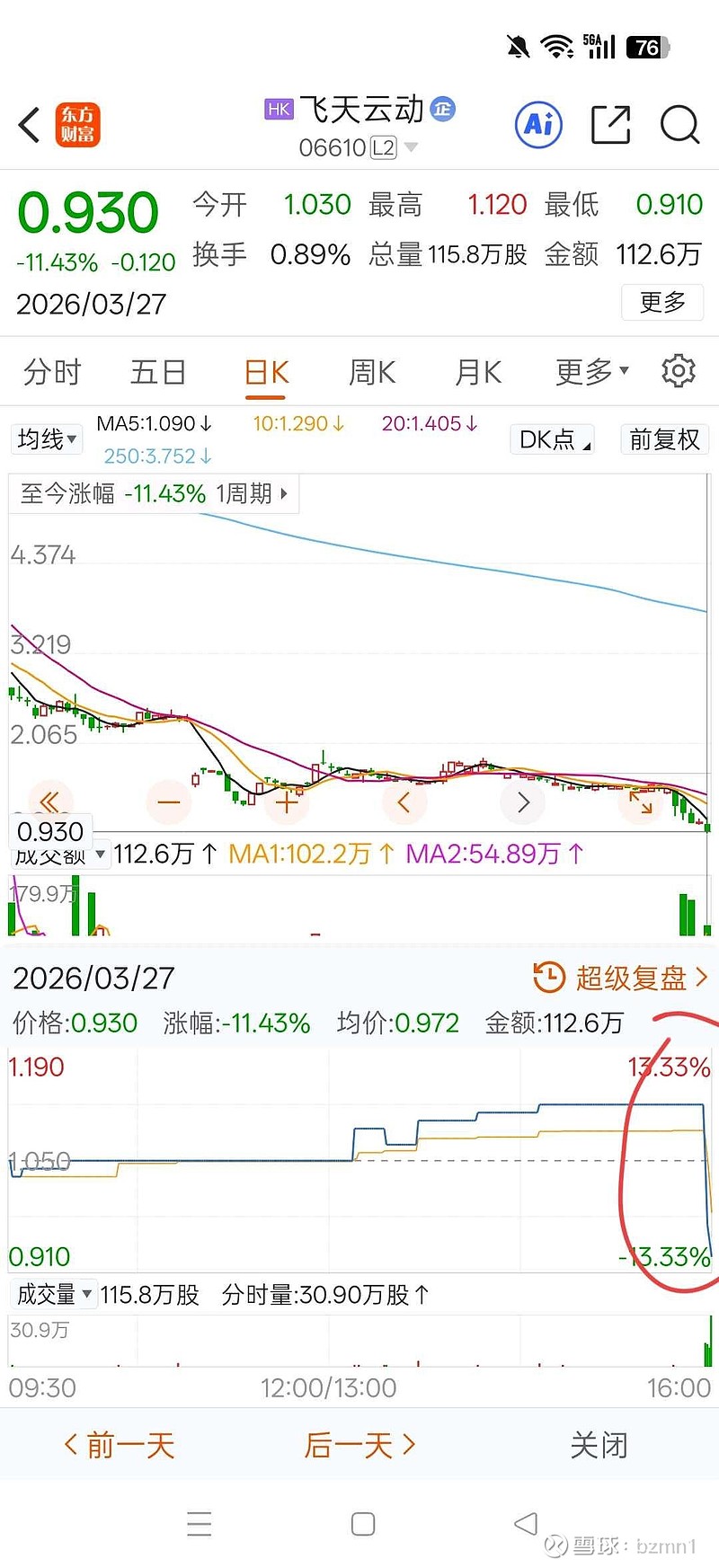Open the 均线 indicator dropdown

click(47, 439)
